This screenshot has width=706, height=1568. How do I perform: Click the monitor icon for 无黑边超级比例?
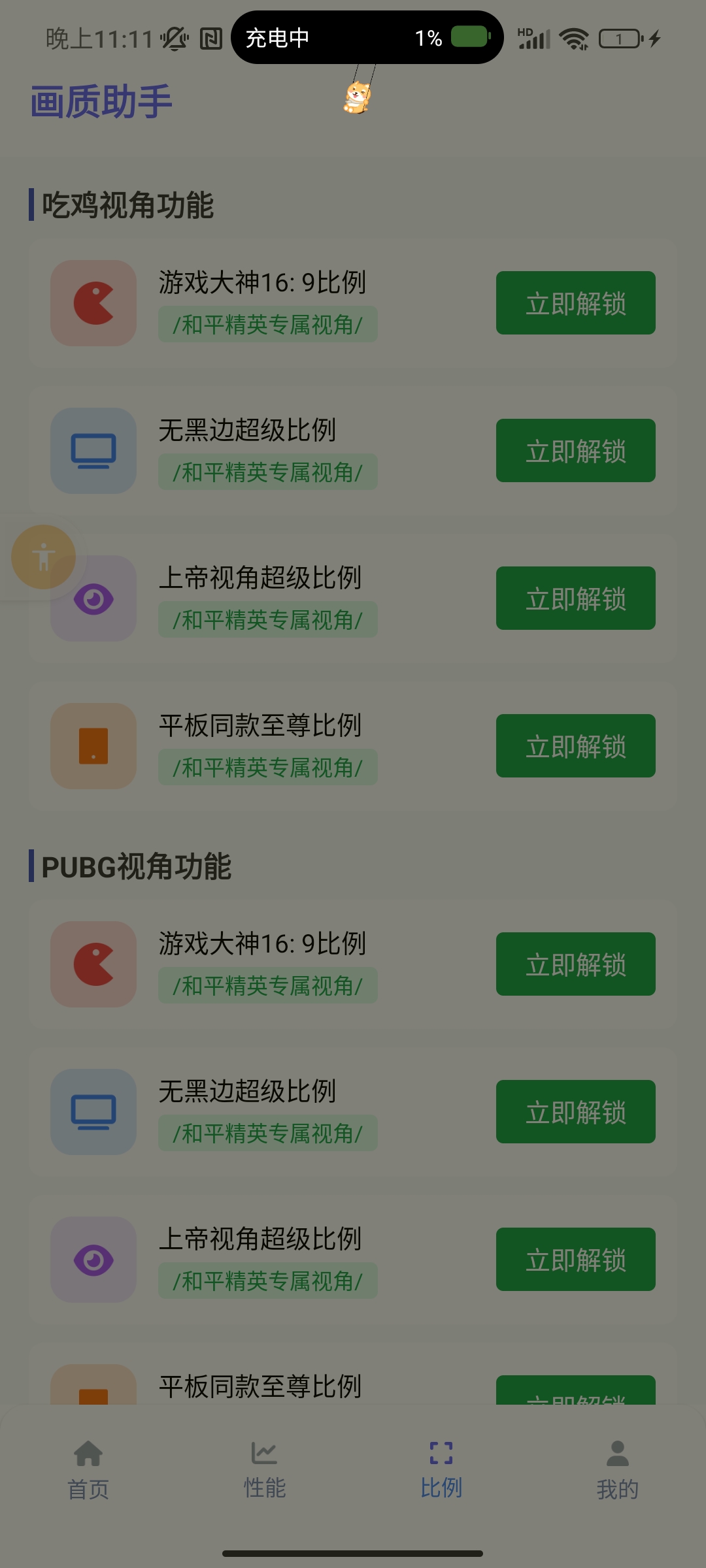[x=93, y=450]
